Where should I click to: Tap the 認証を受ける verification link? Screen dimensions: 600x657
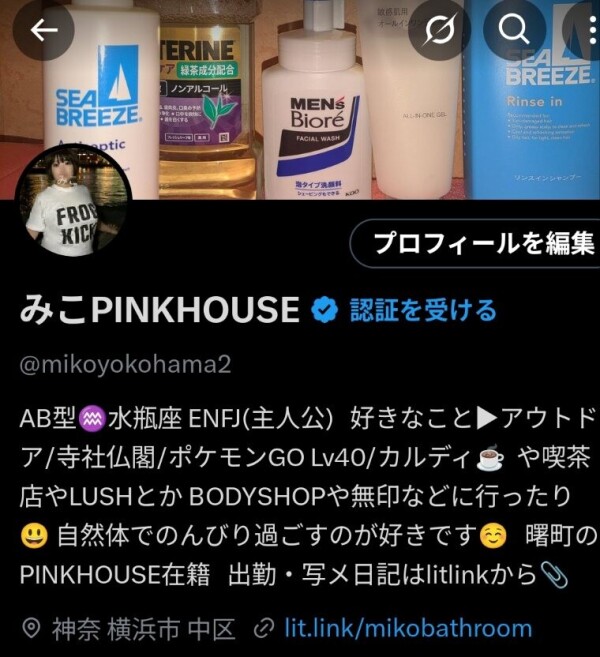422,311
